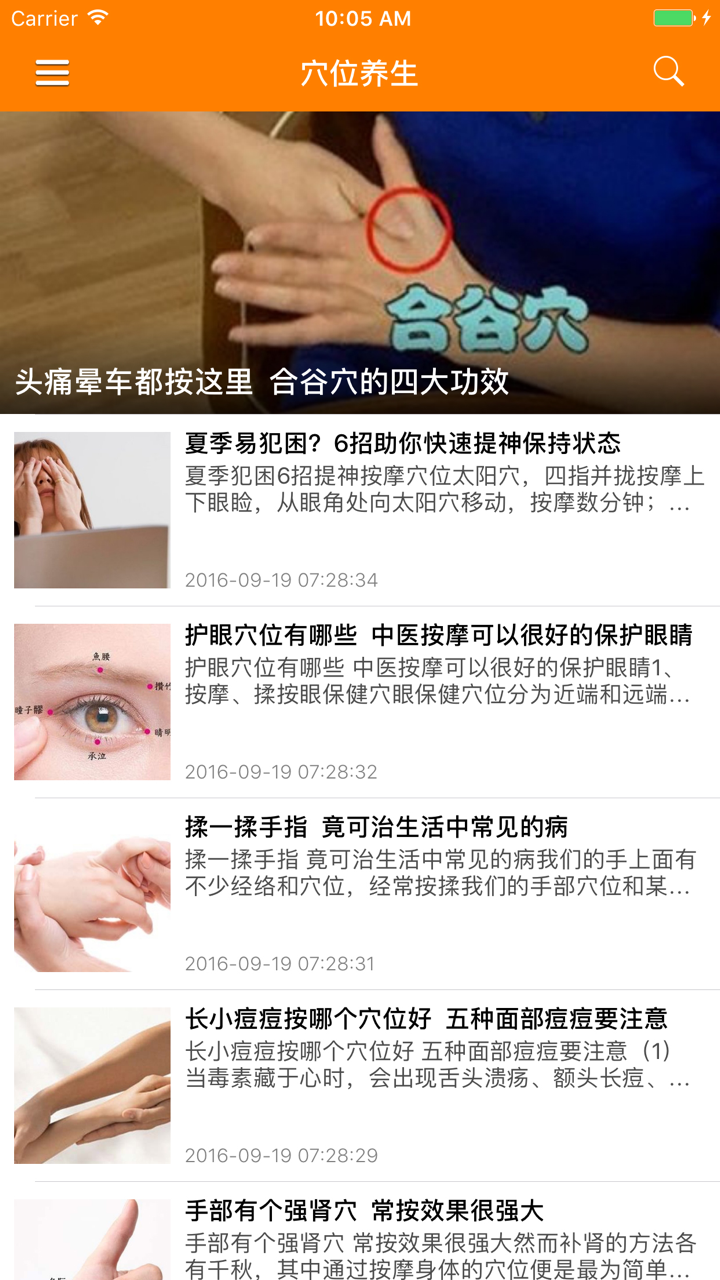
Task: Tap the Wi-Fi indicator in status bar
Action: 96,17
